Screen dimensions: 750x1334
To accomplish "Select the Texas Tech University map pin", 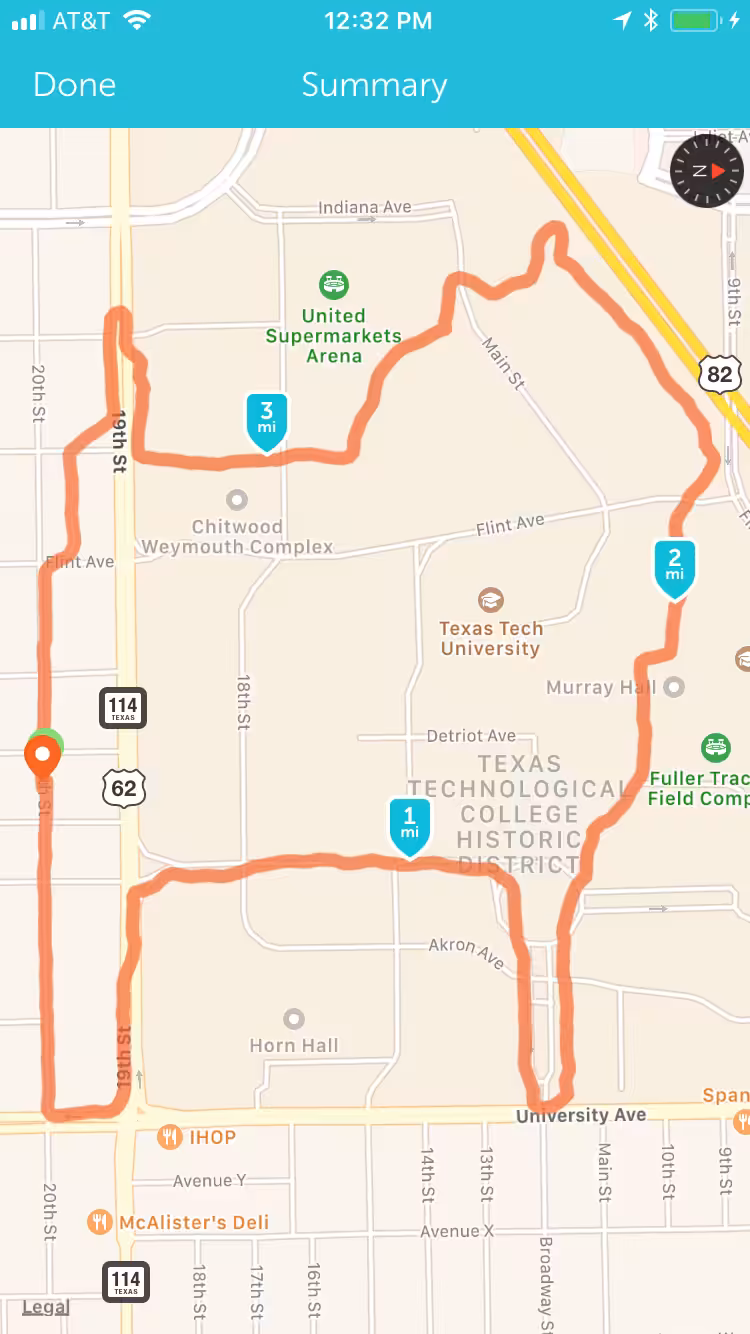I will click(x=490, y=600).
